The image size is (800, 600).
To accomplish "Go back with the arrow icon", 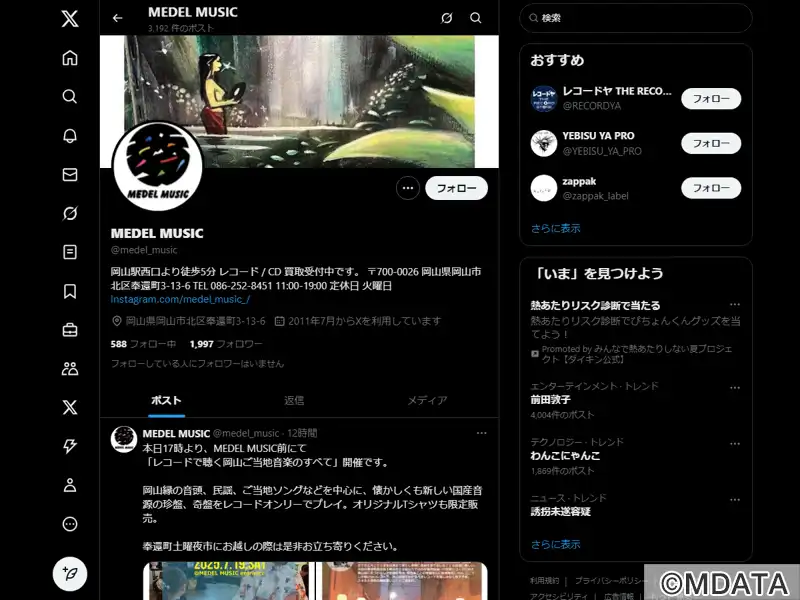I will click(118, 18).
